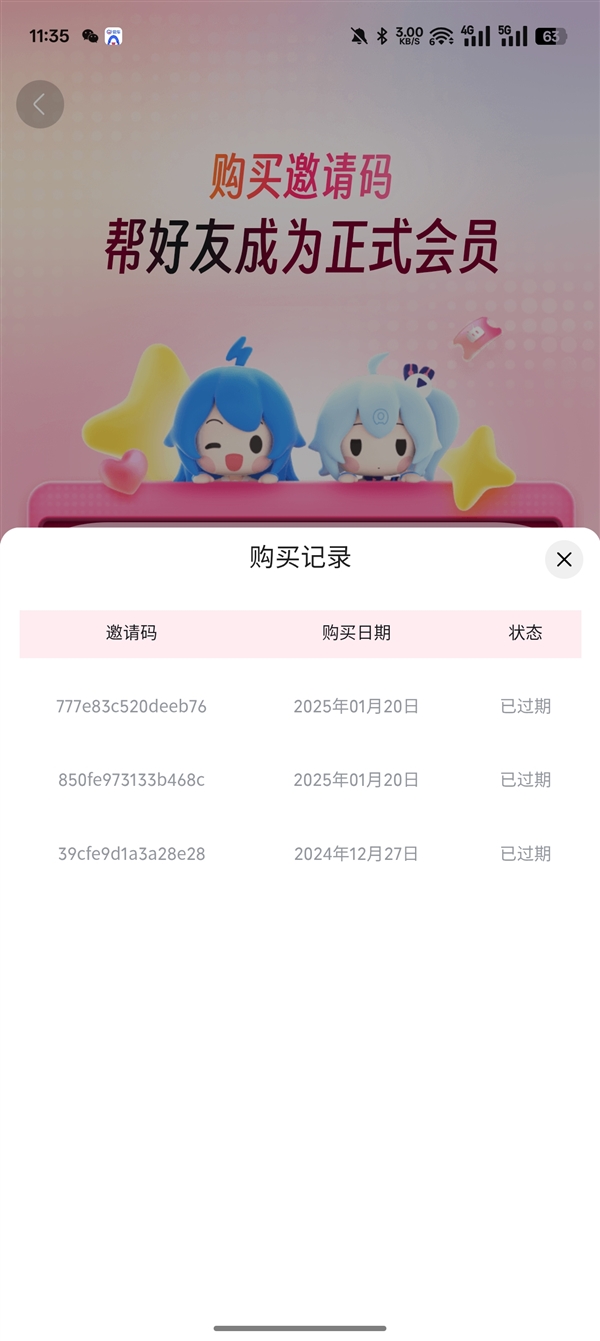Go back with the top-left arrow
This screenshot has width=600, height=1341.
[x=40, y=104]
